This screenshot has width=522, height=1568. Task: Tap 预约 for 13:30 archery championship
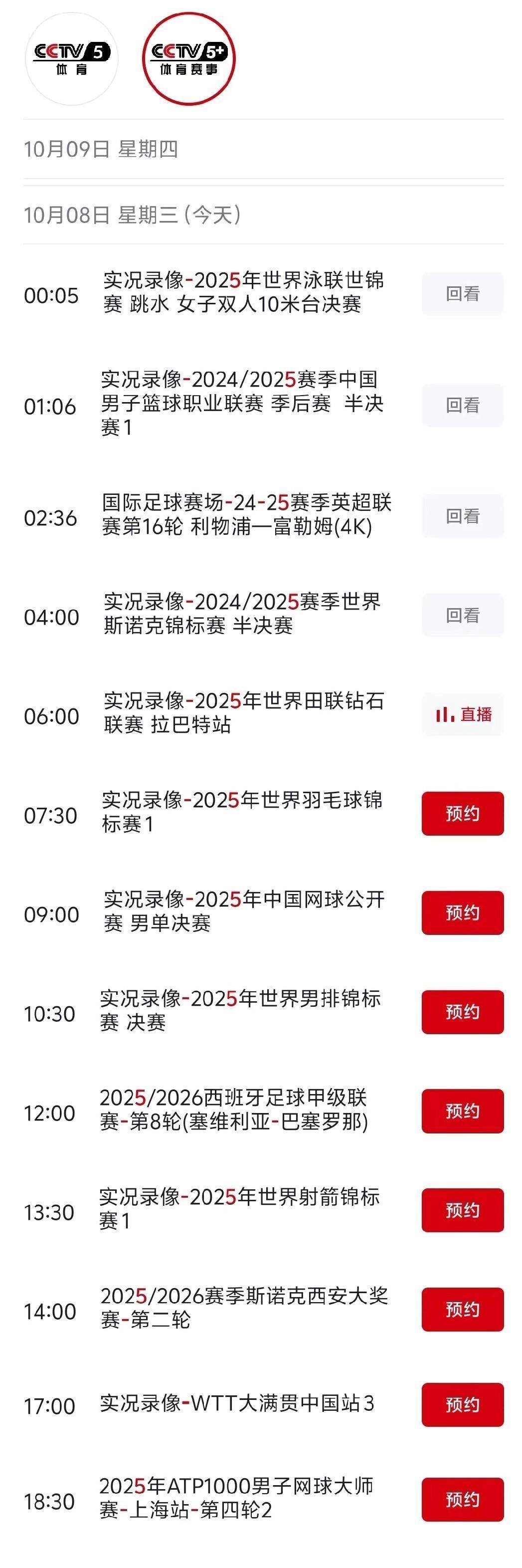pyautogui.click(x=462, y=1211)
